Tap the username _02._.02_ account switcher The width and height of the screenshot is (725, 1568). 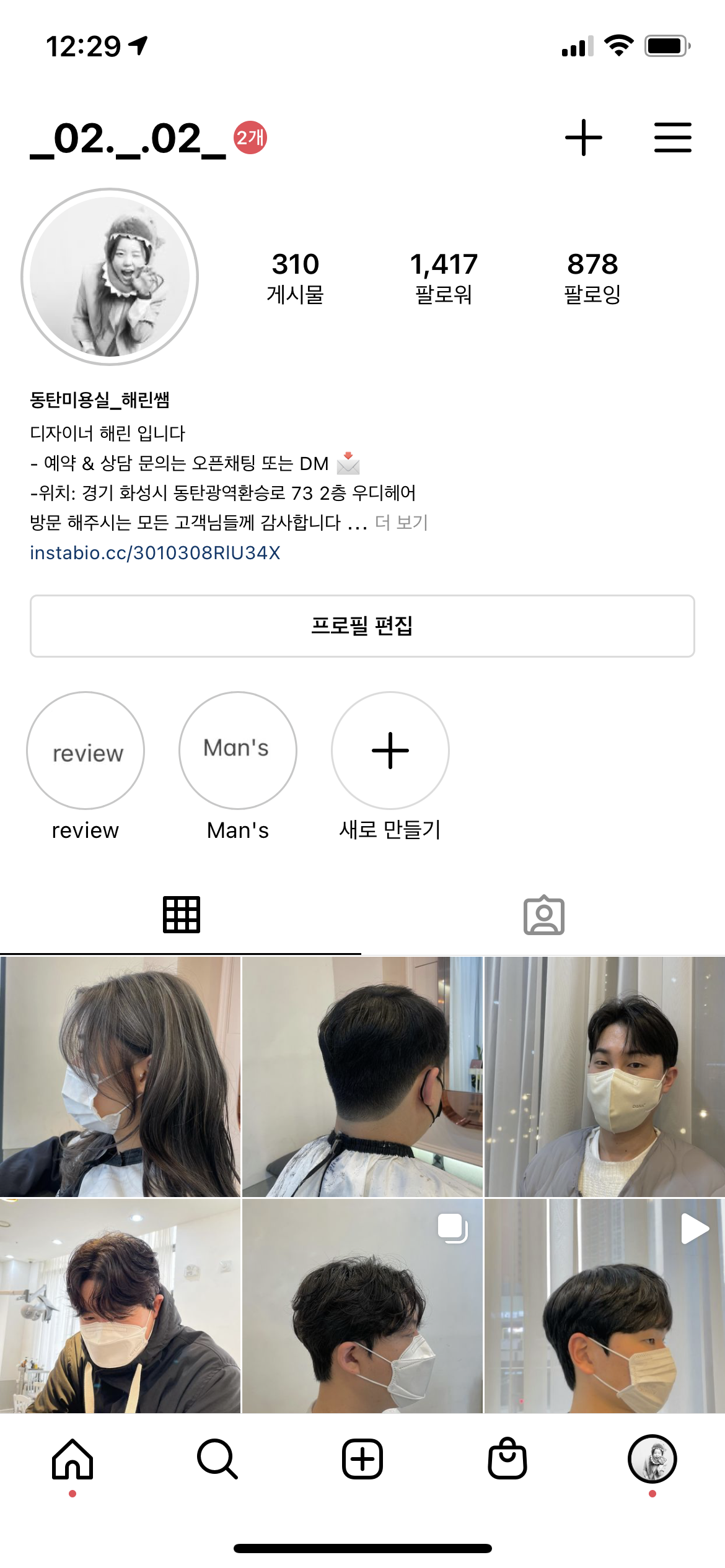(128, 139)
